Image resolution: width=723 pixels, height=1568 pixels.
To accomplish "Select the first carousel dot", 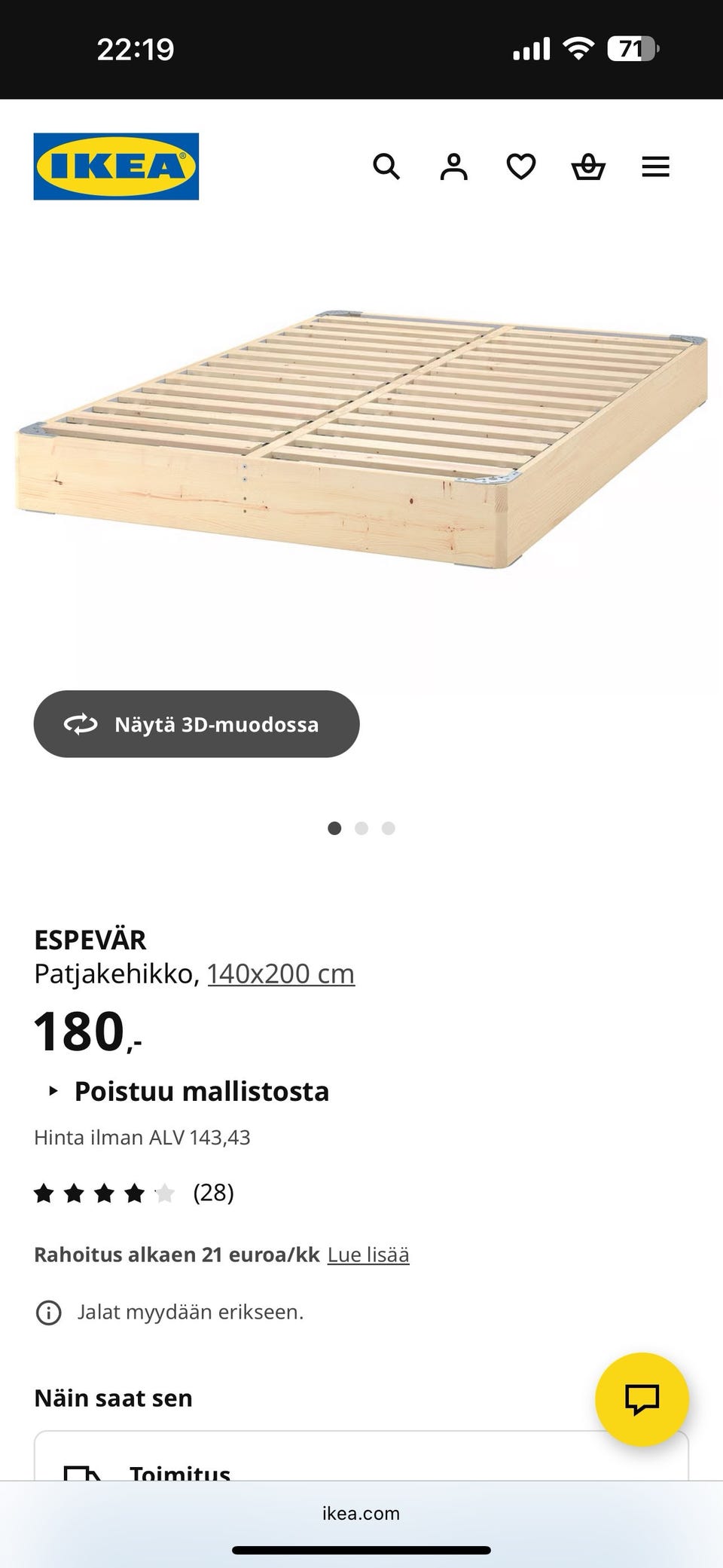I will [334, 827].
